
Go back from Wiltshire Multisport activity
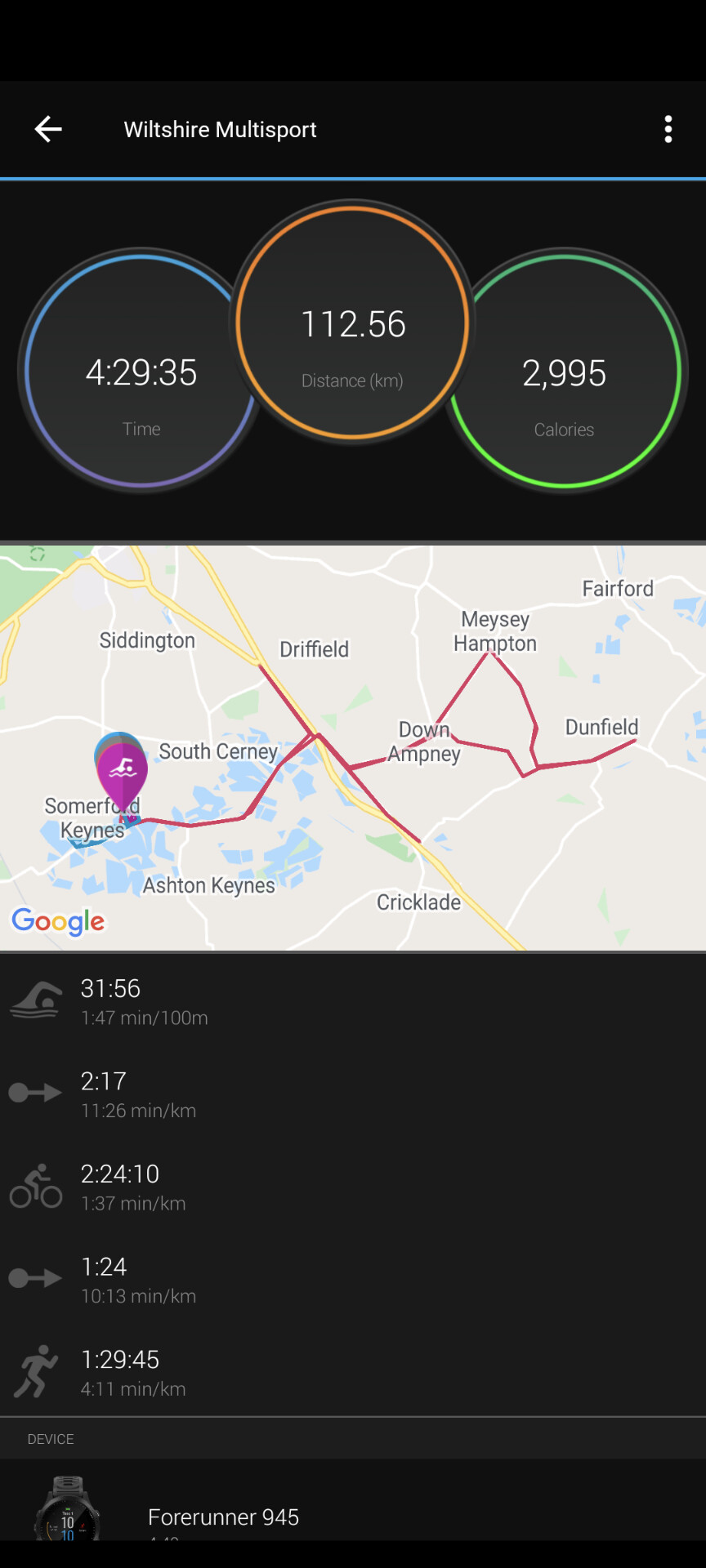pos(48,129)
